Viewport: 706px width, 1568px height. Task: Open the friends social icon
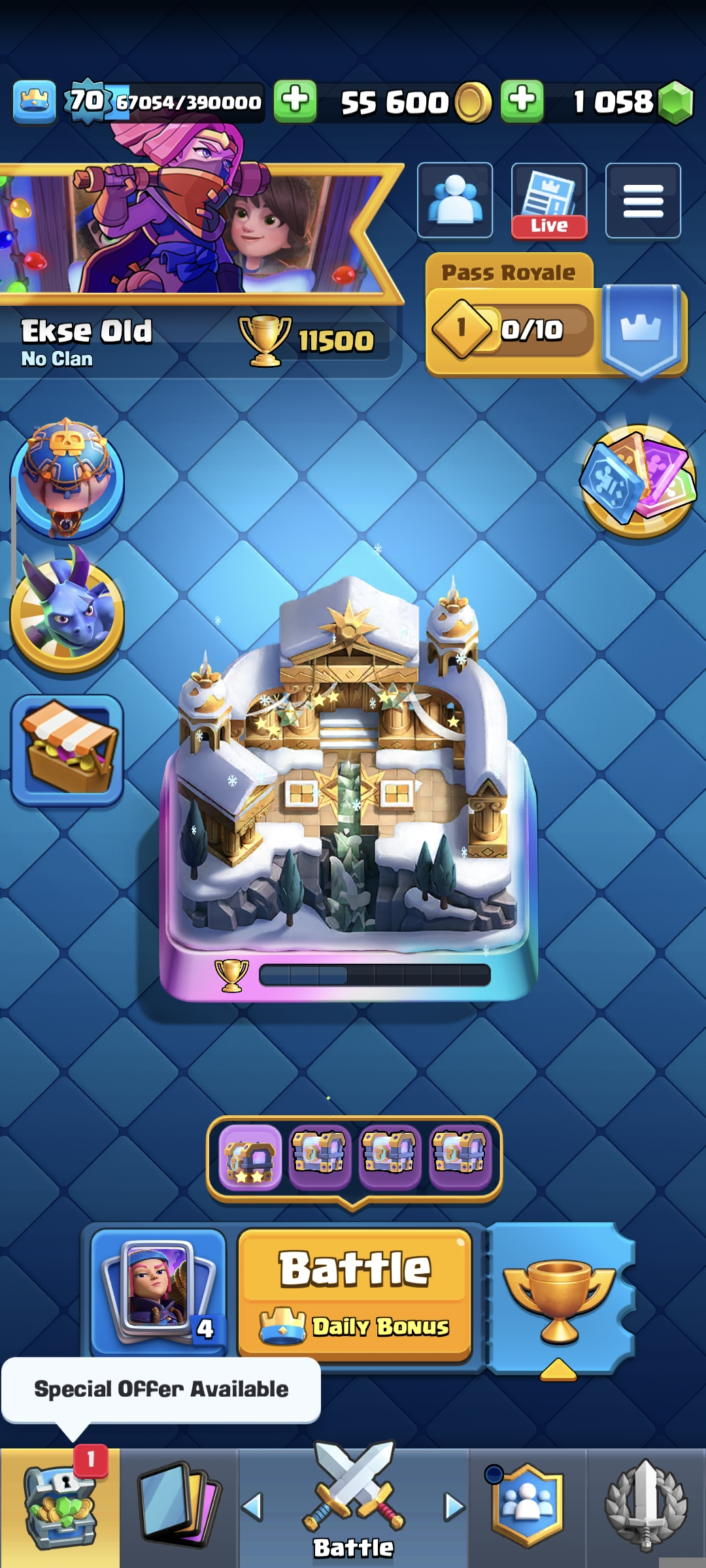click(x=455, y=201)
